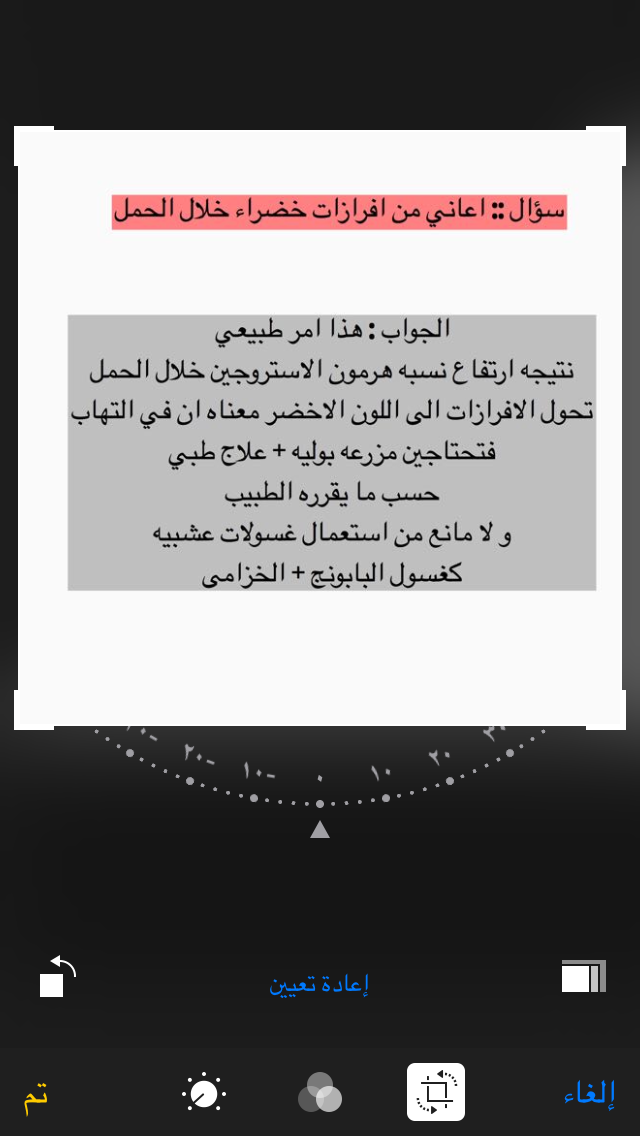Open the light adjustment dial tool
The height and width of the screenshot is (1136, 640).
[204, 1092]
